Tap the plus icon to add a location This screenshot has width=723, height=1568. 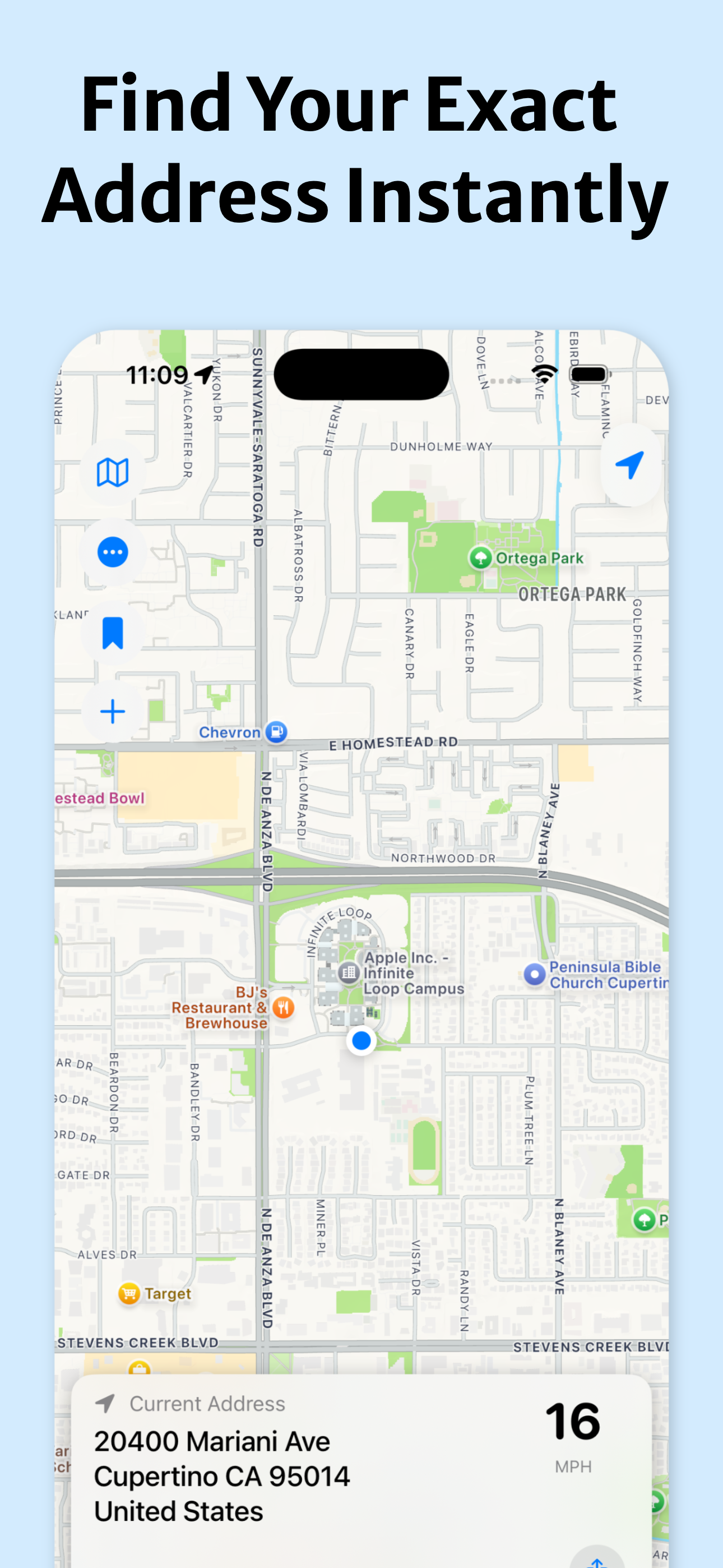112,711
